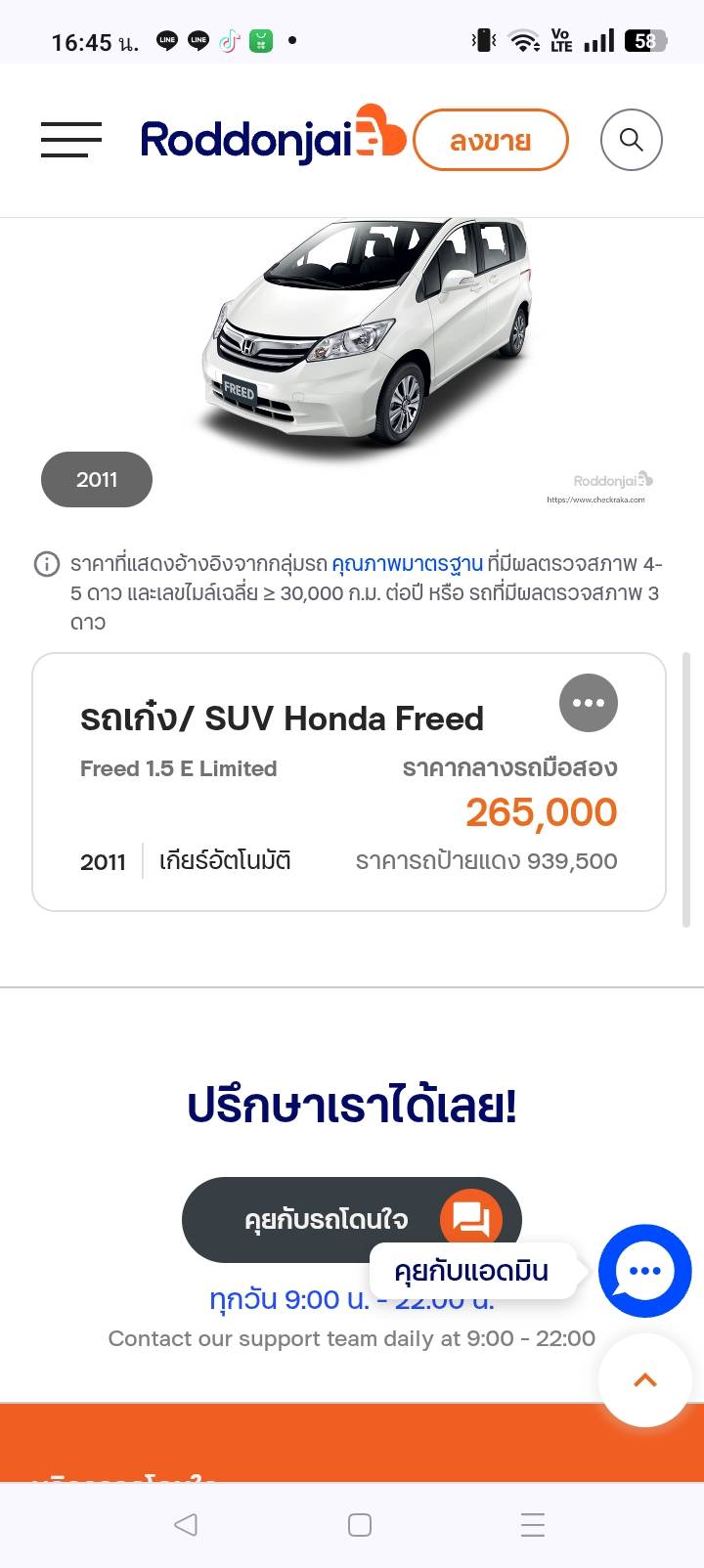Follow the คุณภาพมาตรฐาน link
Screen dimensions: 704x1568
tap(407, 564)
